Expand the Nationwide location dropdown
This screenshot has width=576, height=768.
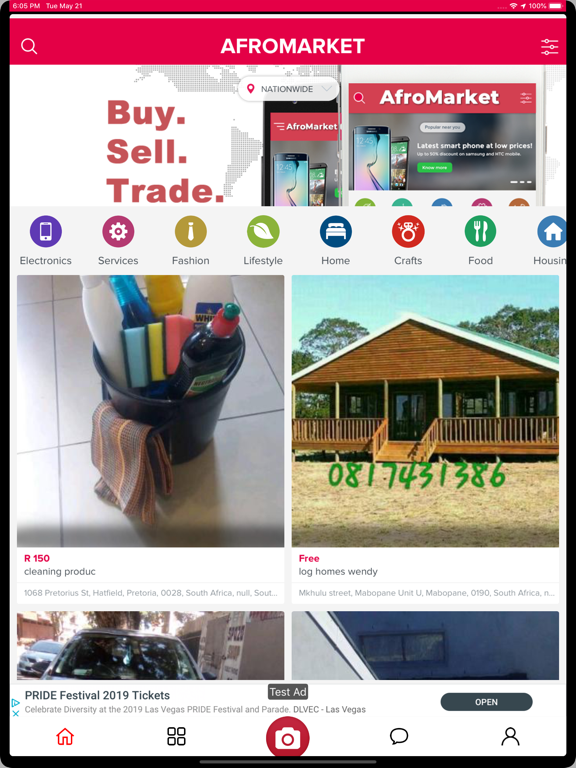pos(288,89)
